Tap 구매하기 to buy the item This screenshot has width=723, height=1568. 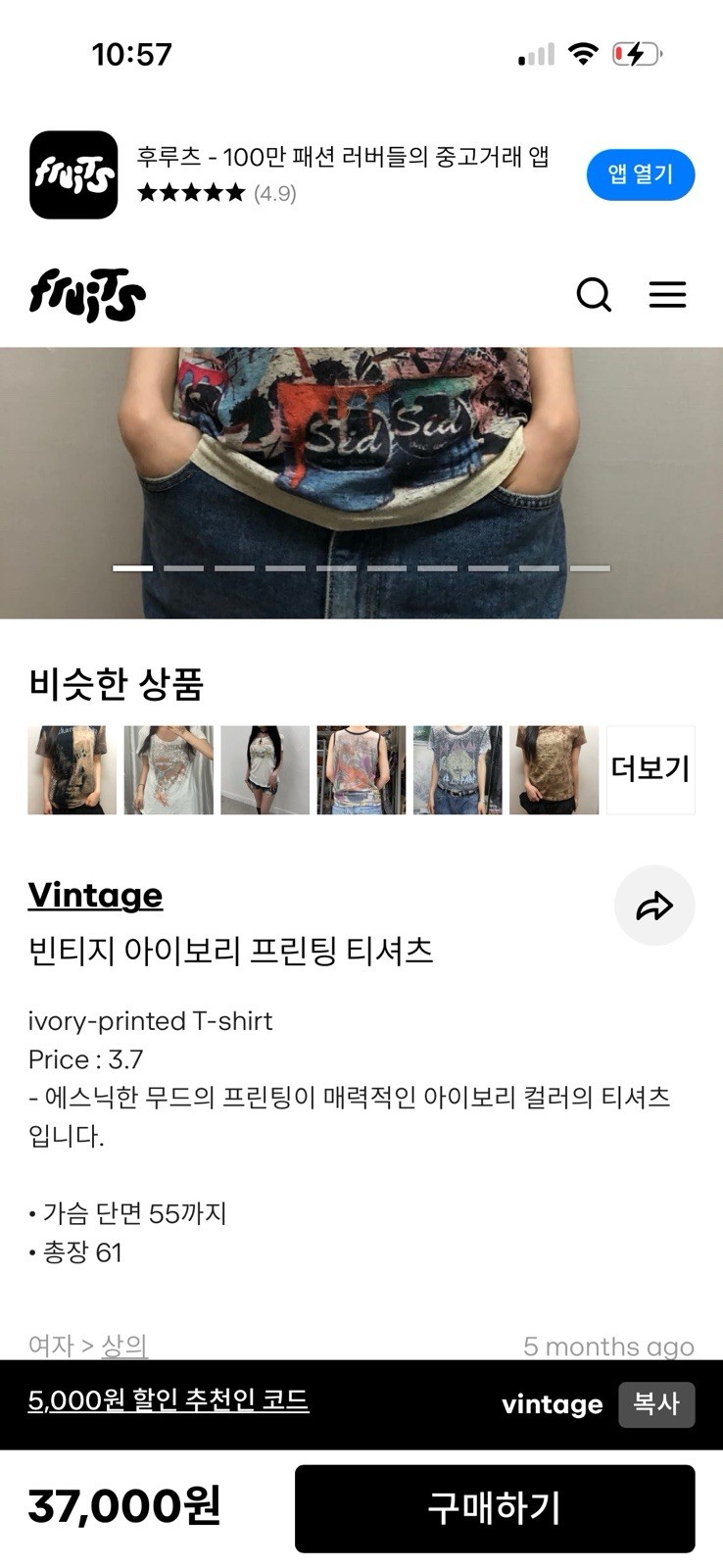click(x=495, y=1508)
